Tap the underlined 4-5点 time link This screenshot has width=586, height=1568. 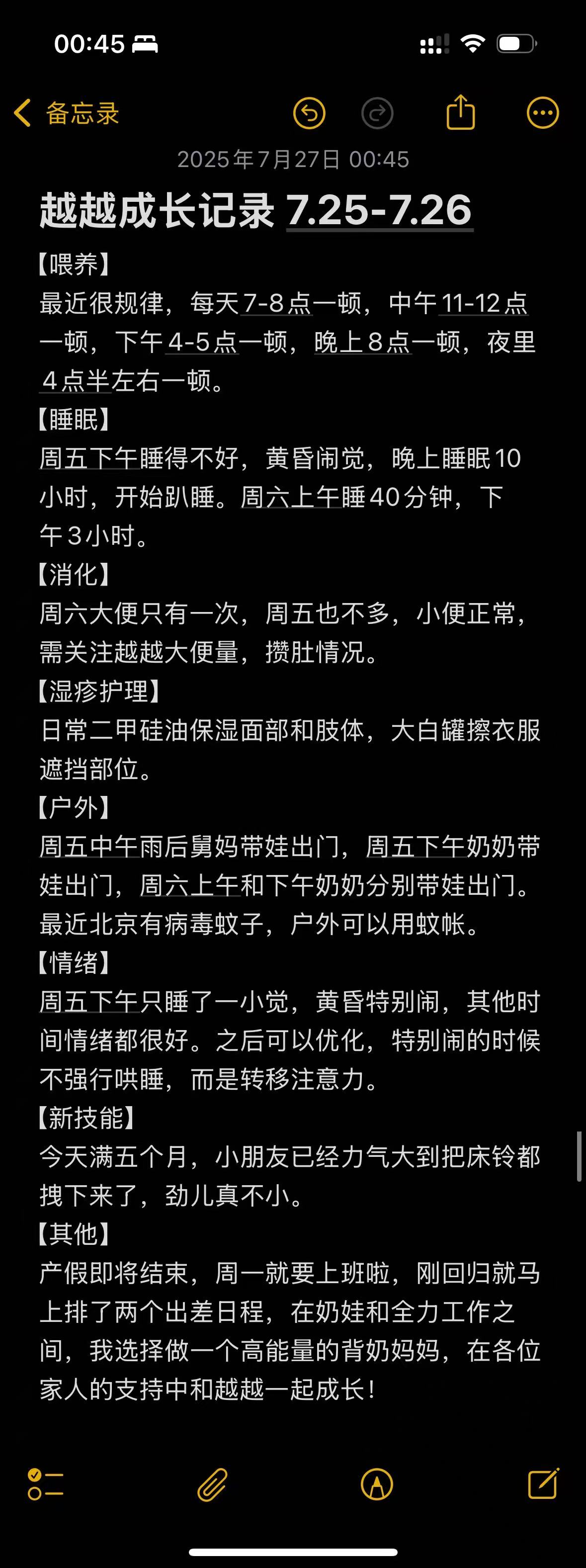coord(202,342)
